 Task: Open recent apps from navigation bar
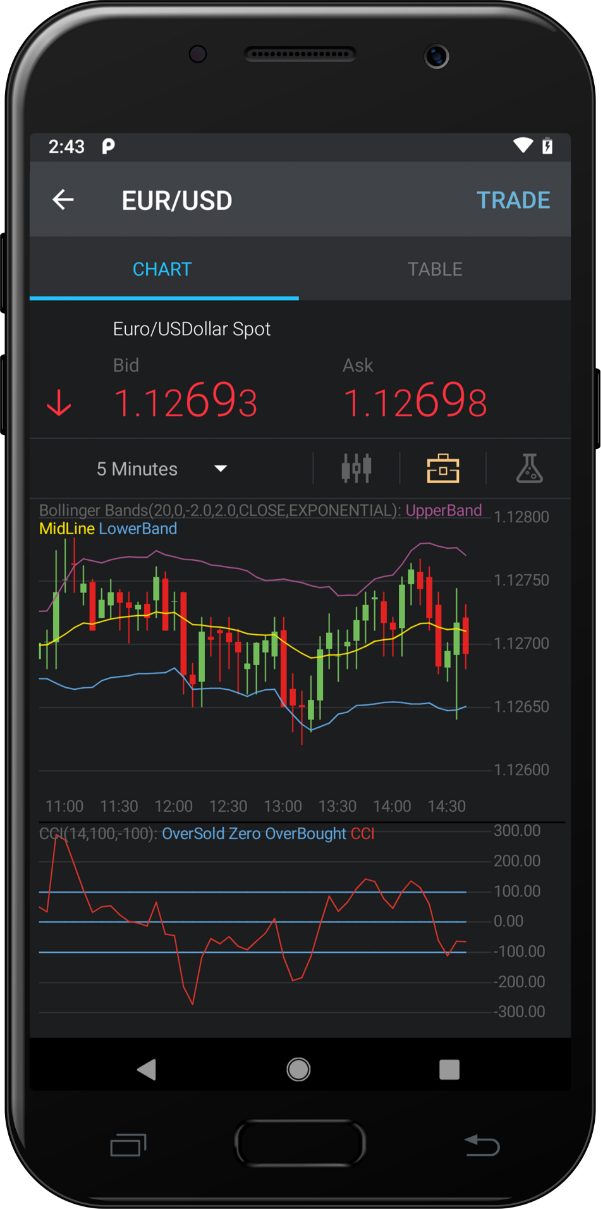pos(449,1069)
